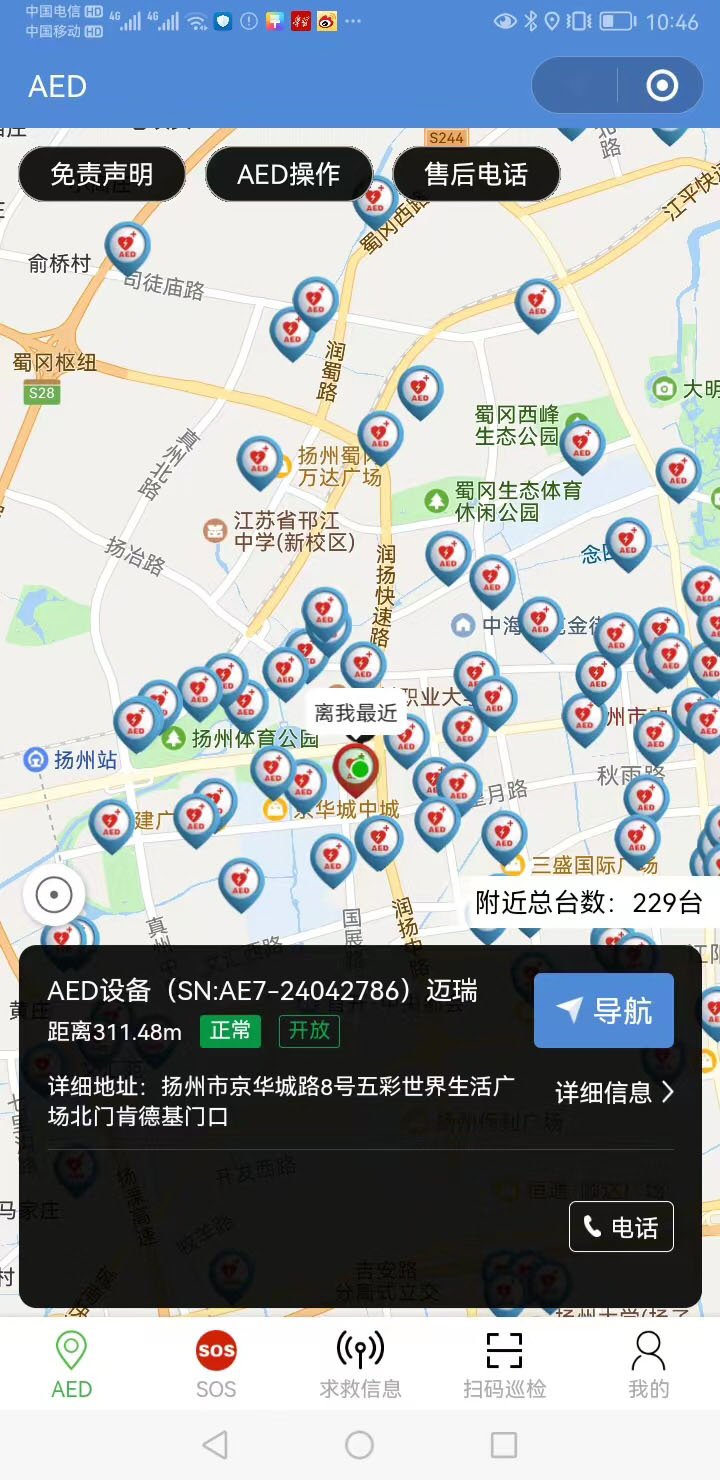The image size is (720, 1480).
Task: Tap the AED marker near 俞桥村
Action: pyautogui.click(x=127, y=245)
